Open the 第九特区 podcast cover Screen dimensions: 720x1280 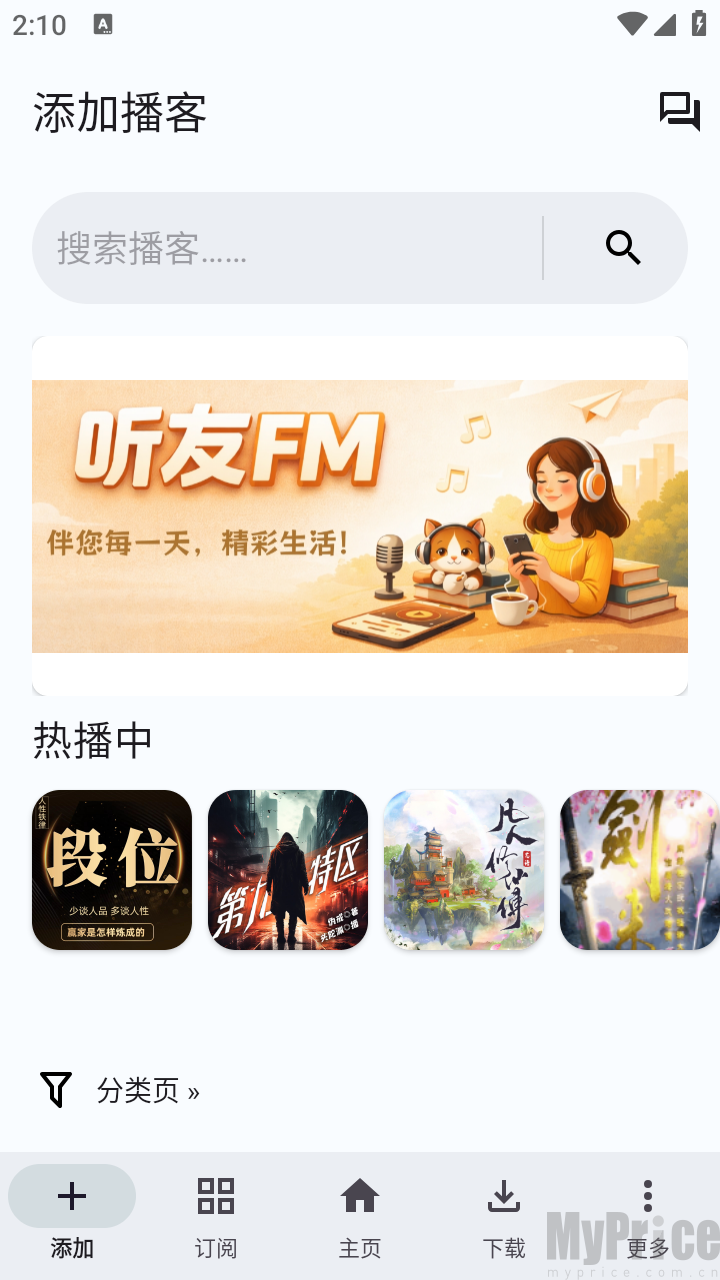288,869
